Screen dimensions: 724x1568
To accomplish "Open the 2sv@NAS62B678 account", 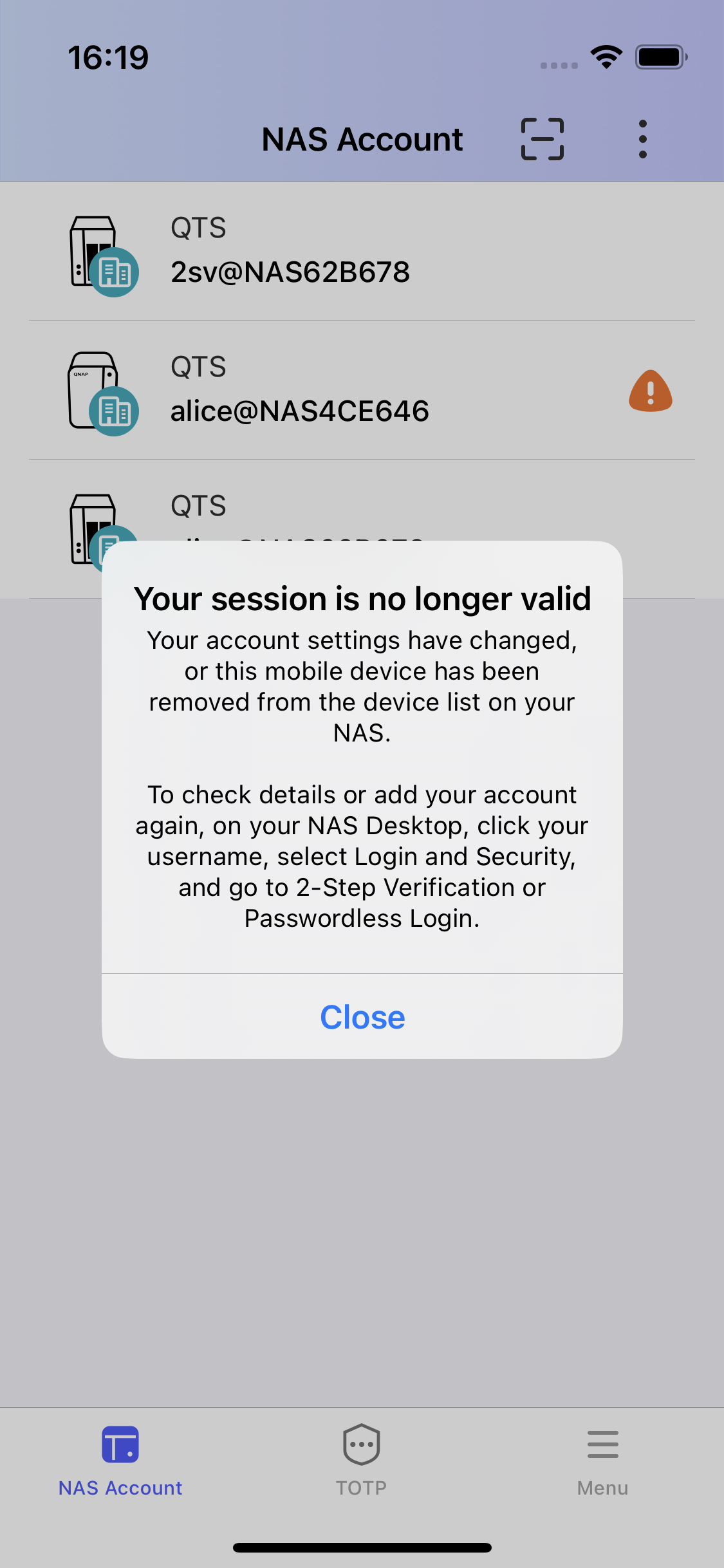I will coord(290,252).
